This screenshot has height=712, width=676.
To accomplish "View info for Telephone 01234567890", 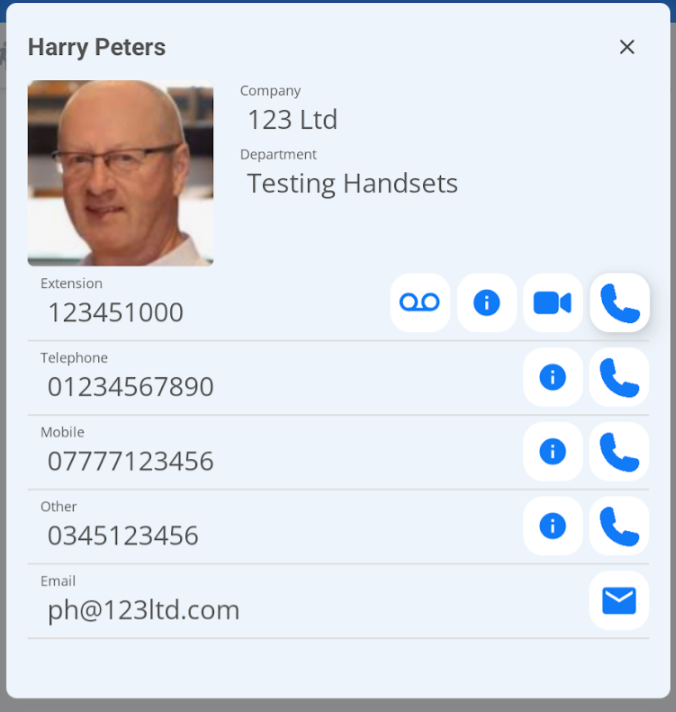I will coord(553,377).
